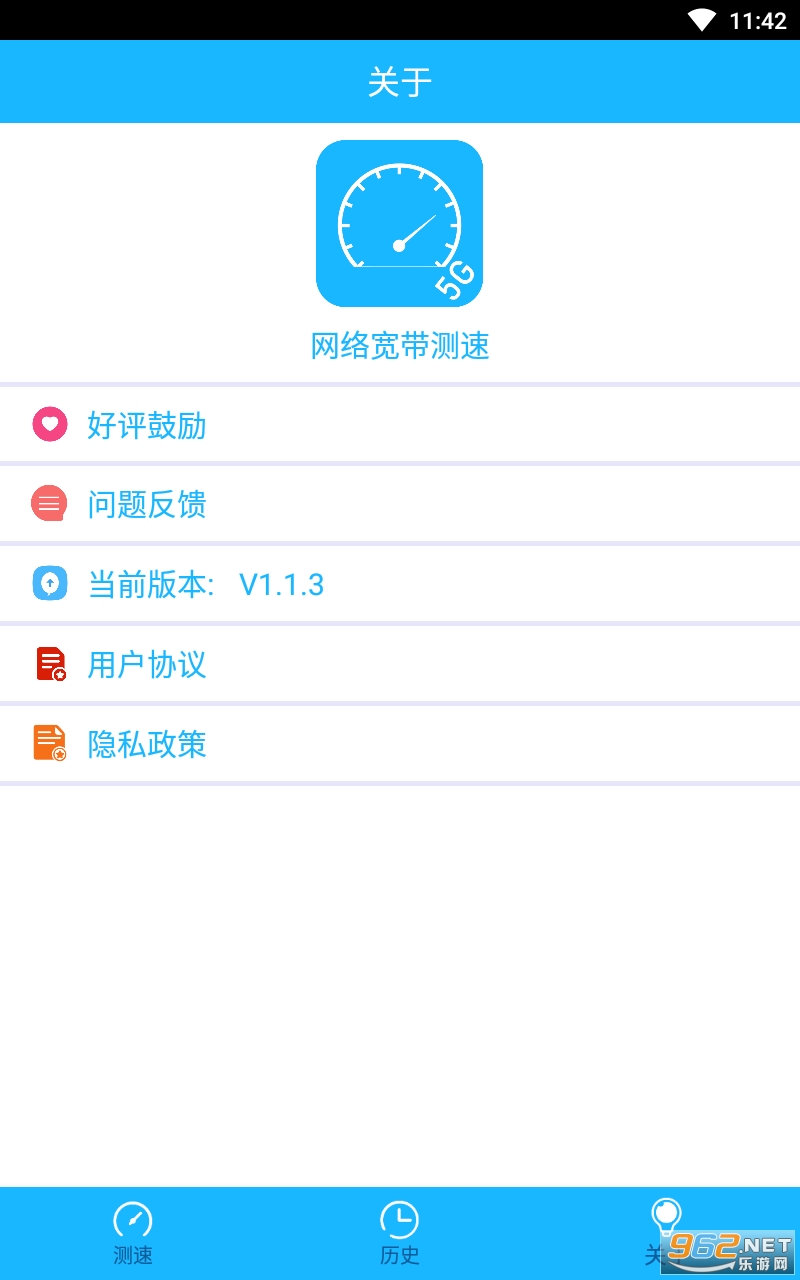Open the 好评鼓励 row
Image resolution: width=800 pixels, height=1280 pixels.
click(x=400, y=425)
